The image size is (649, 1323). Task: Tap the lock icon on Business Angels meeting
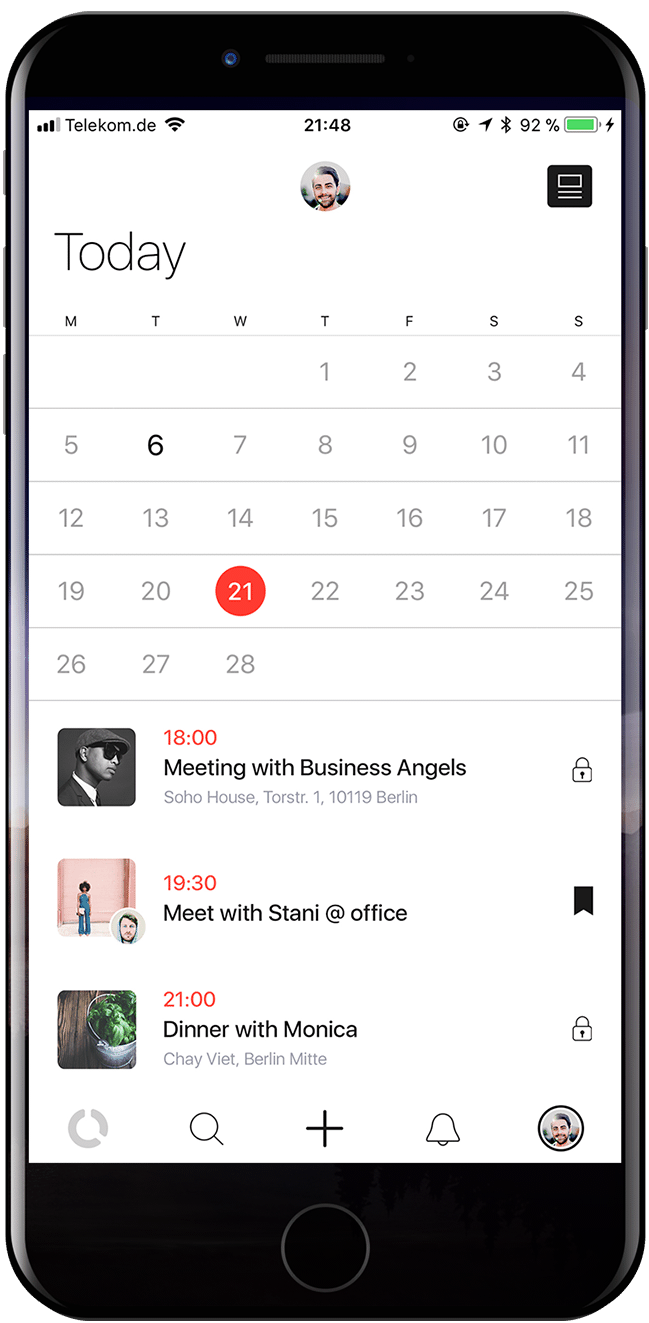(582, 769)
